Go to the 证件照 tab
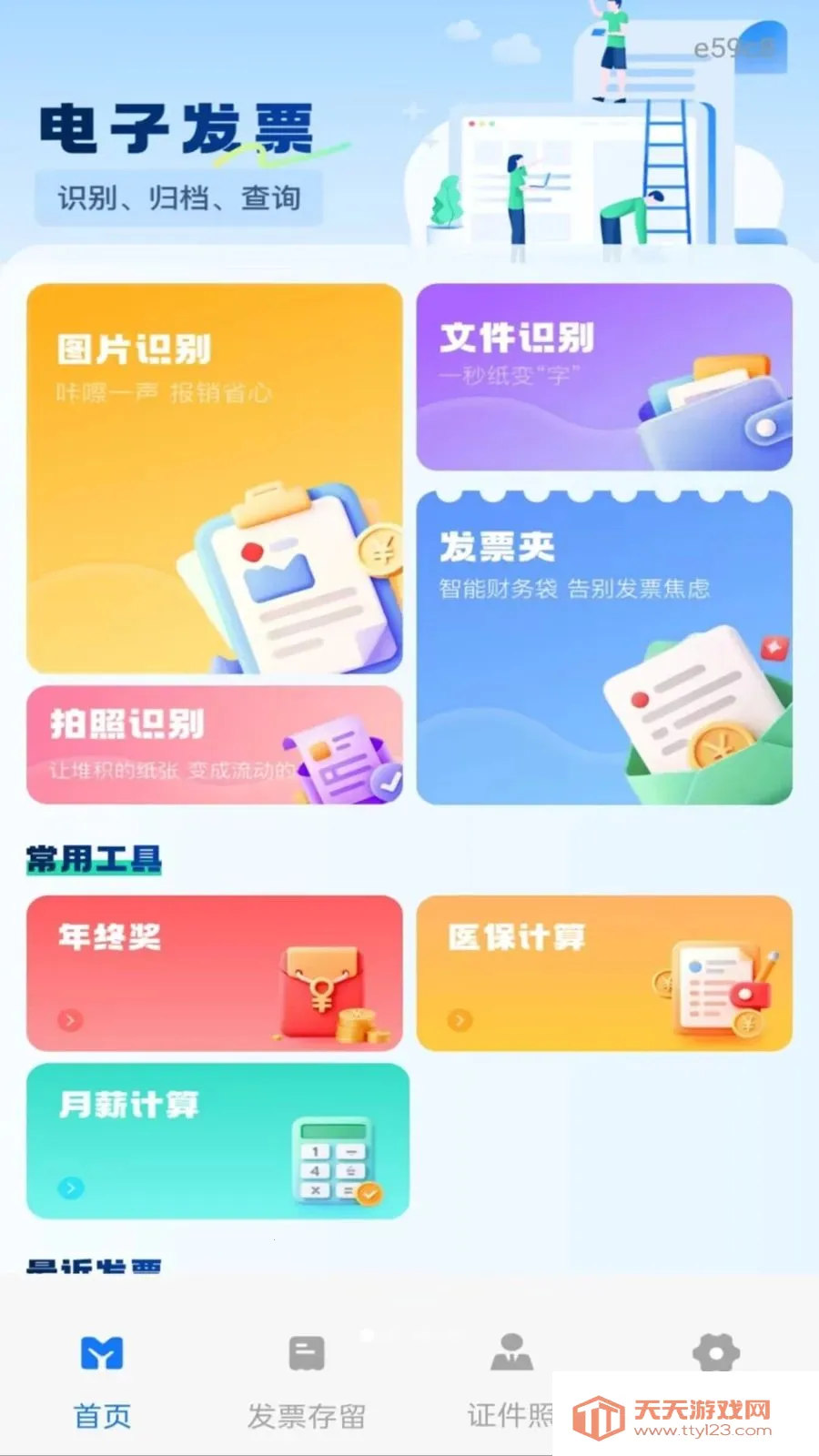The image size is (819, 1456). 511,1365
